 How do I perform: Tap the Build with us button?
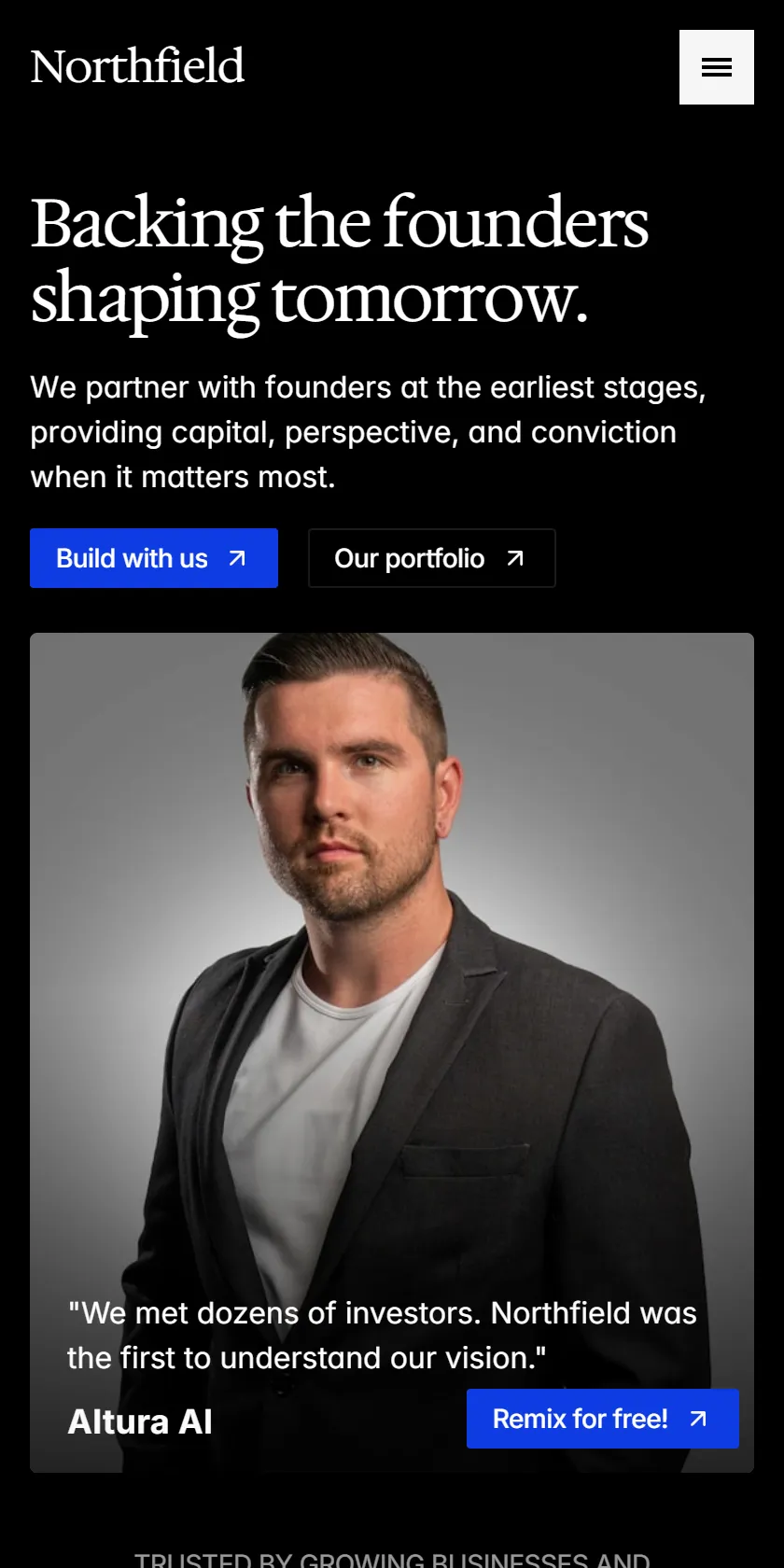[154, 558]
